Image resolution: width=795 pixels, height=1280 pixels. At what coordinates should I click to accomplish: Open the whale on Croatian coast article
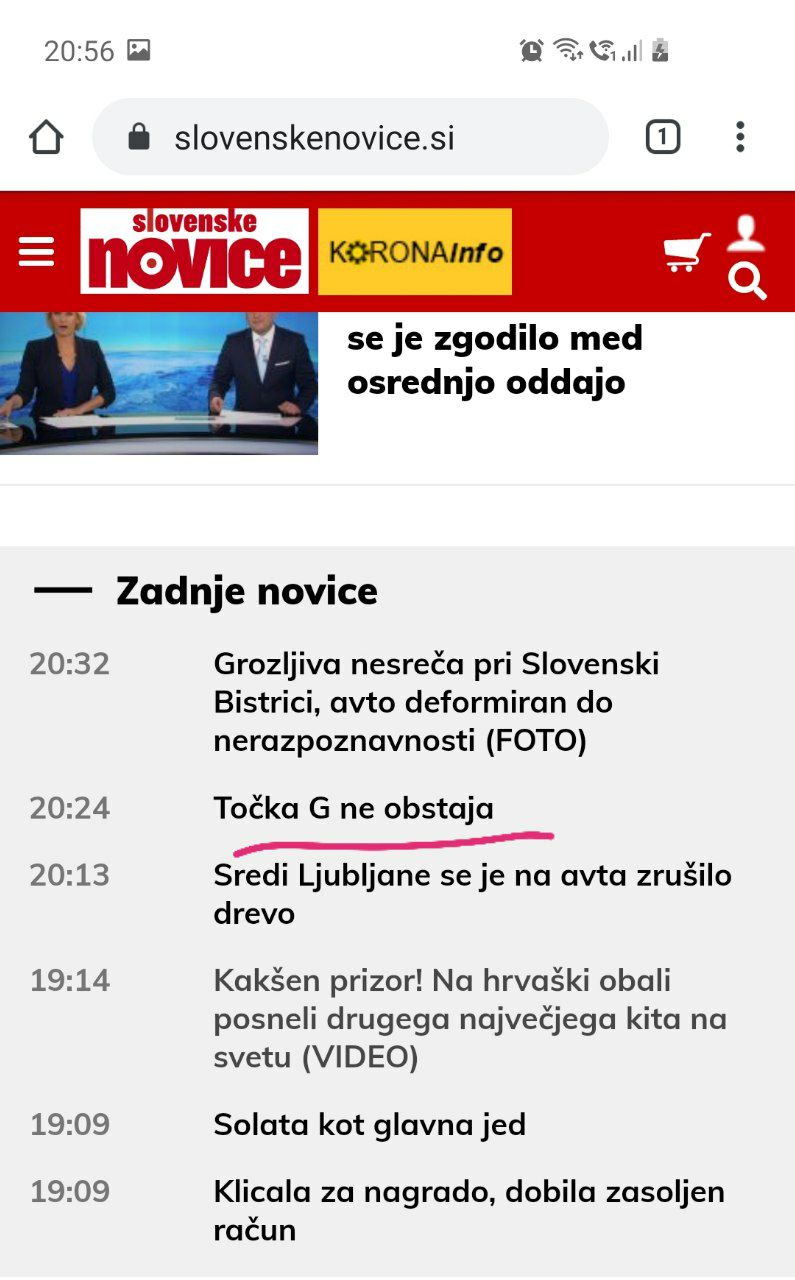point(470,1018)
